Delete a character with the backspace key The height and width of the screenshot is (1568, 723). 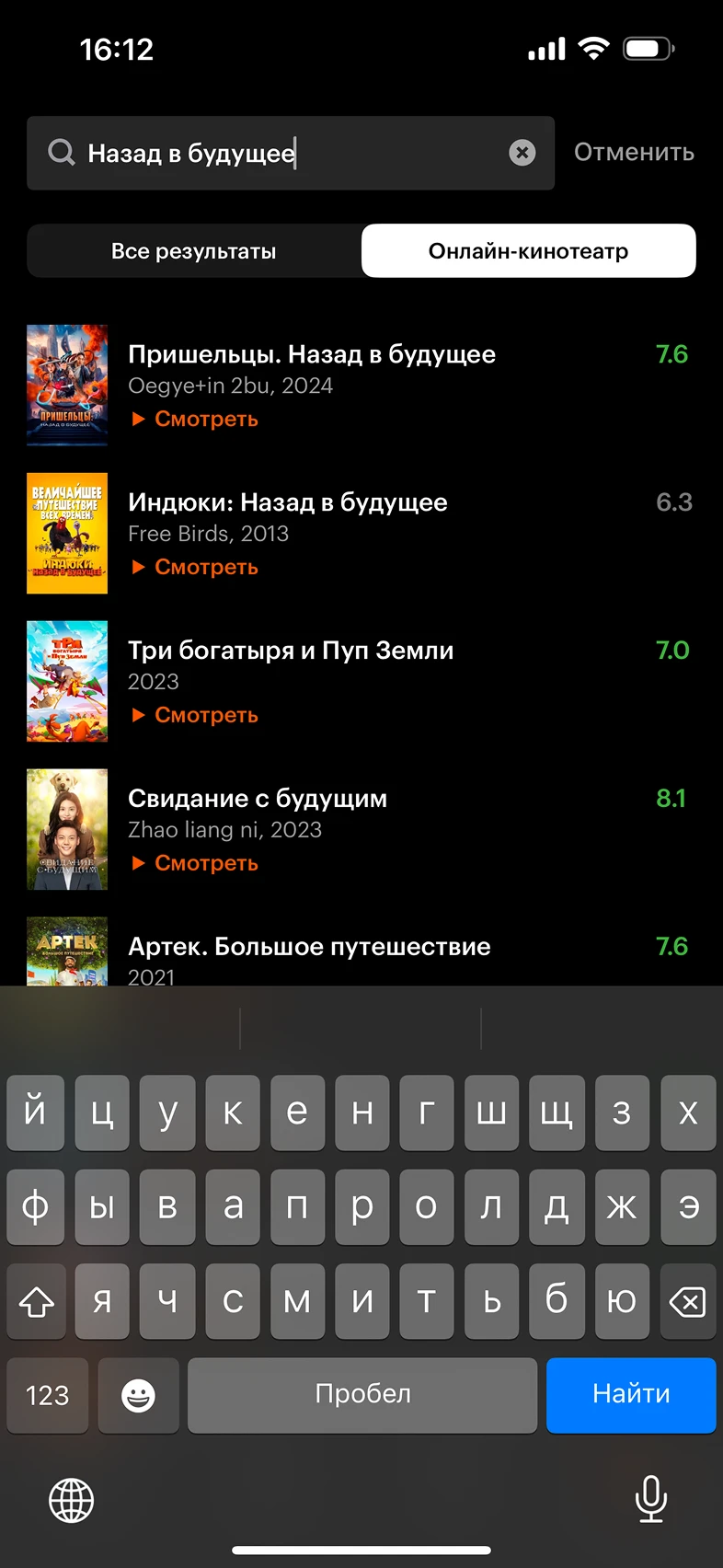[687, 1301]
